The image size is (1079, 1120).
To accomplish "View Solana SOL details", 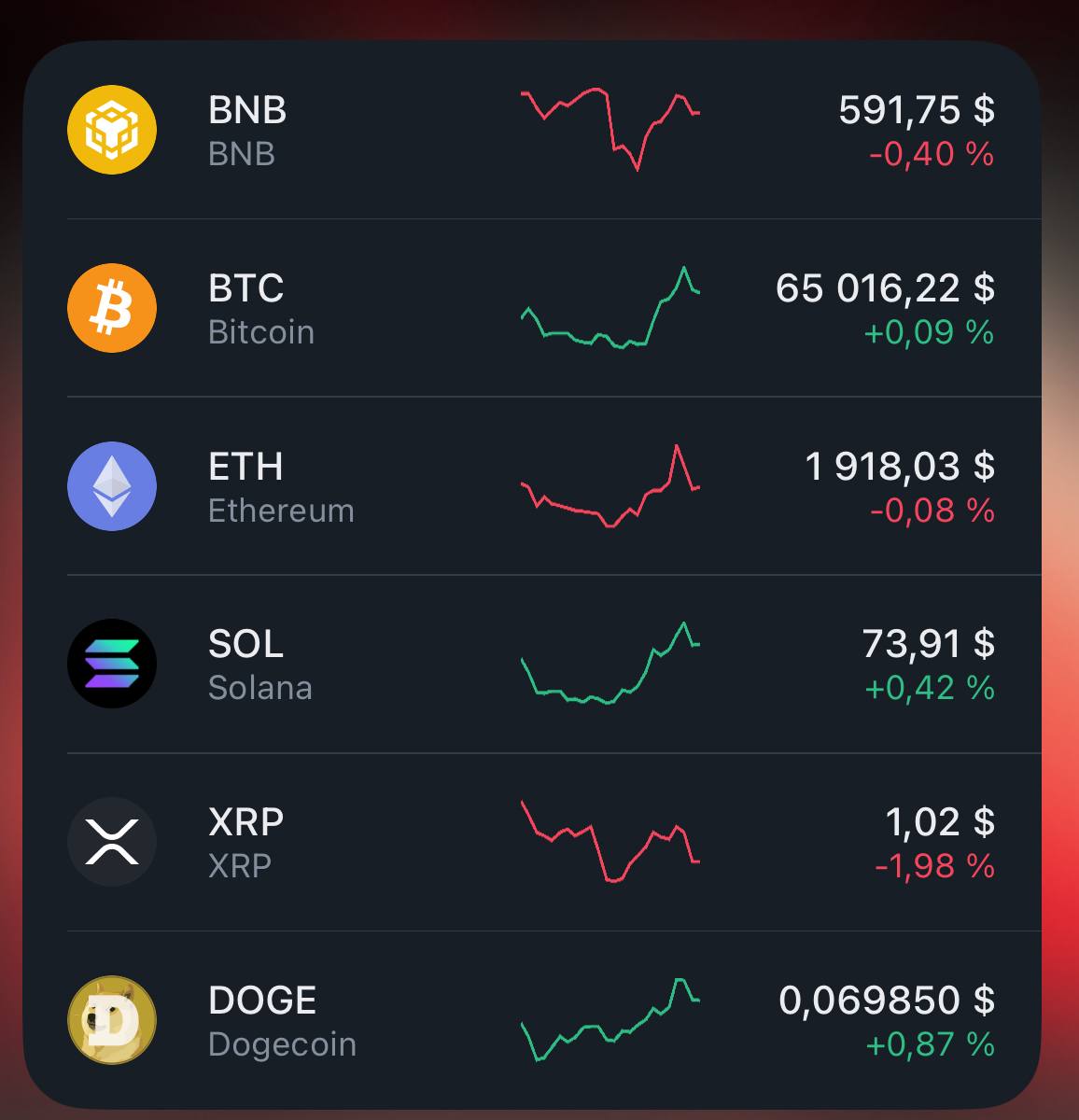I will click(531, 665).
